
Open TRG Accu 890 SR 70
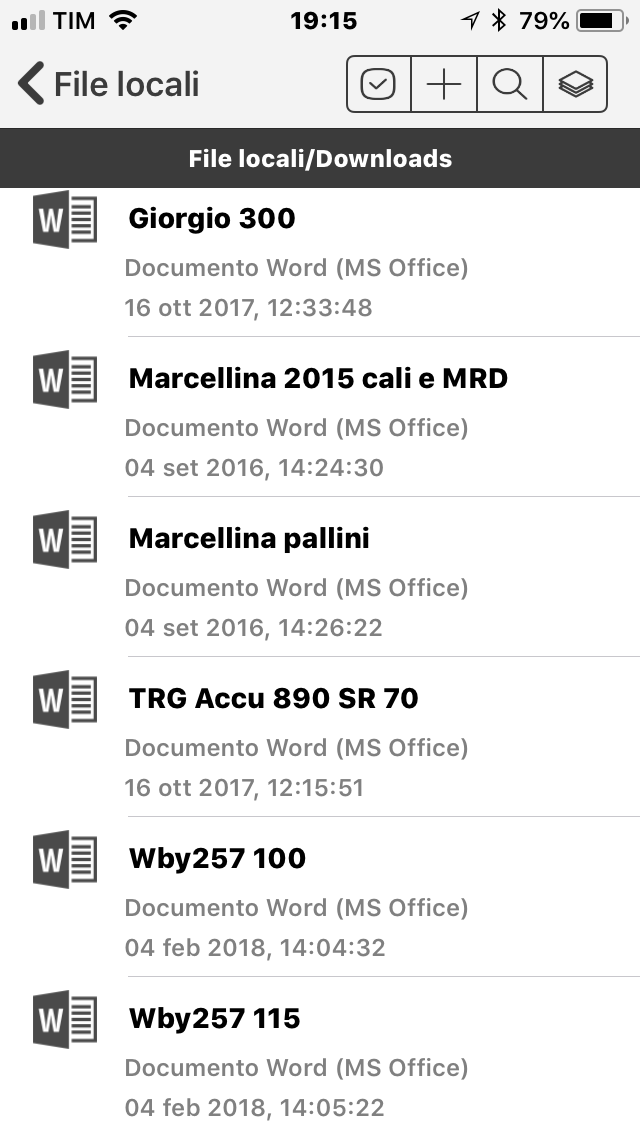pos(320,737)
